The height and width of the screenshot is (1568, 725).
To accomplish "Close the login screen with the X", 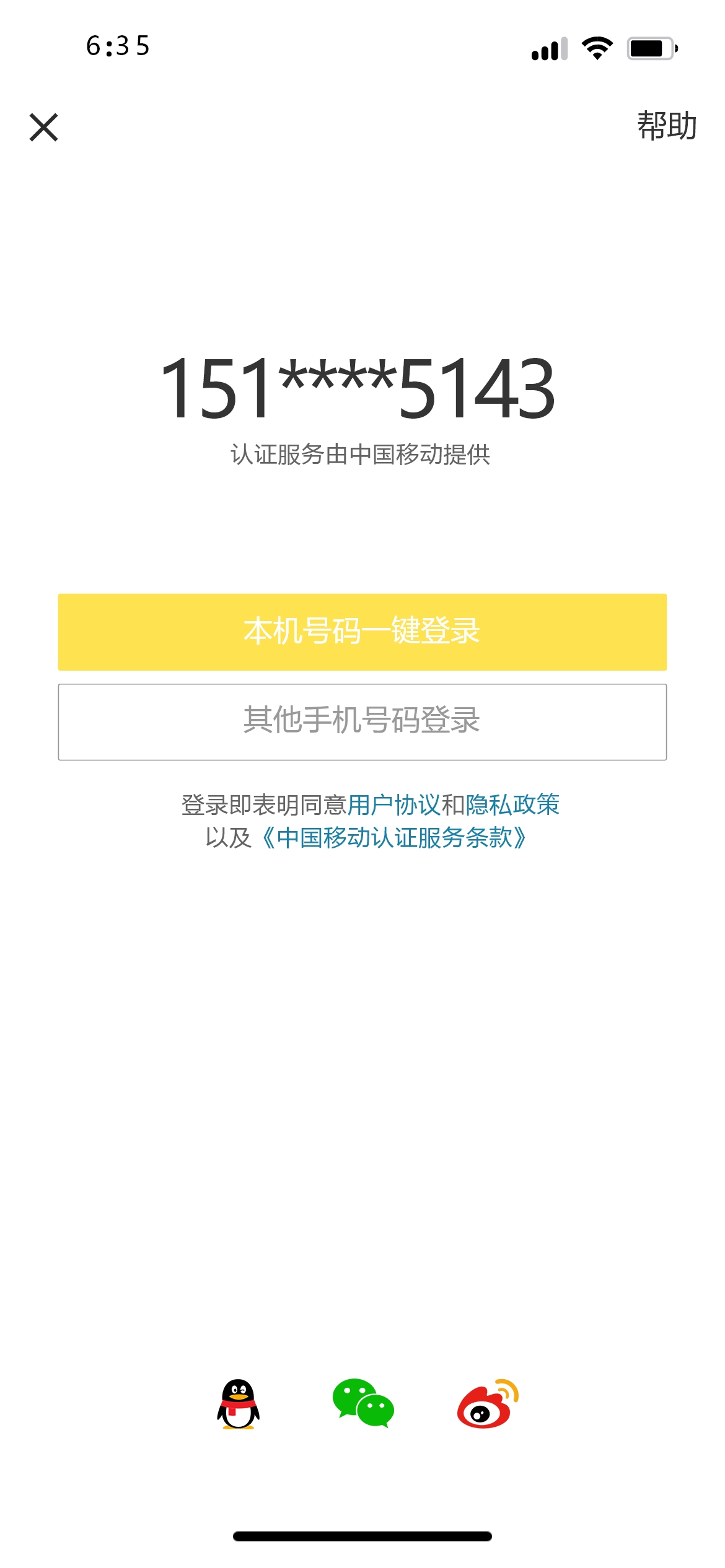I will (x=43, y=127).
